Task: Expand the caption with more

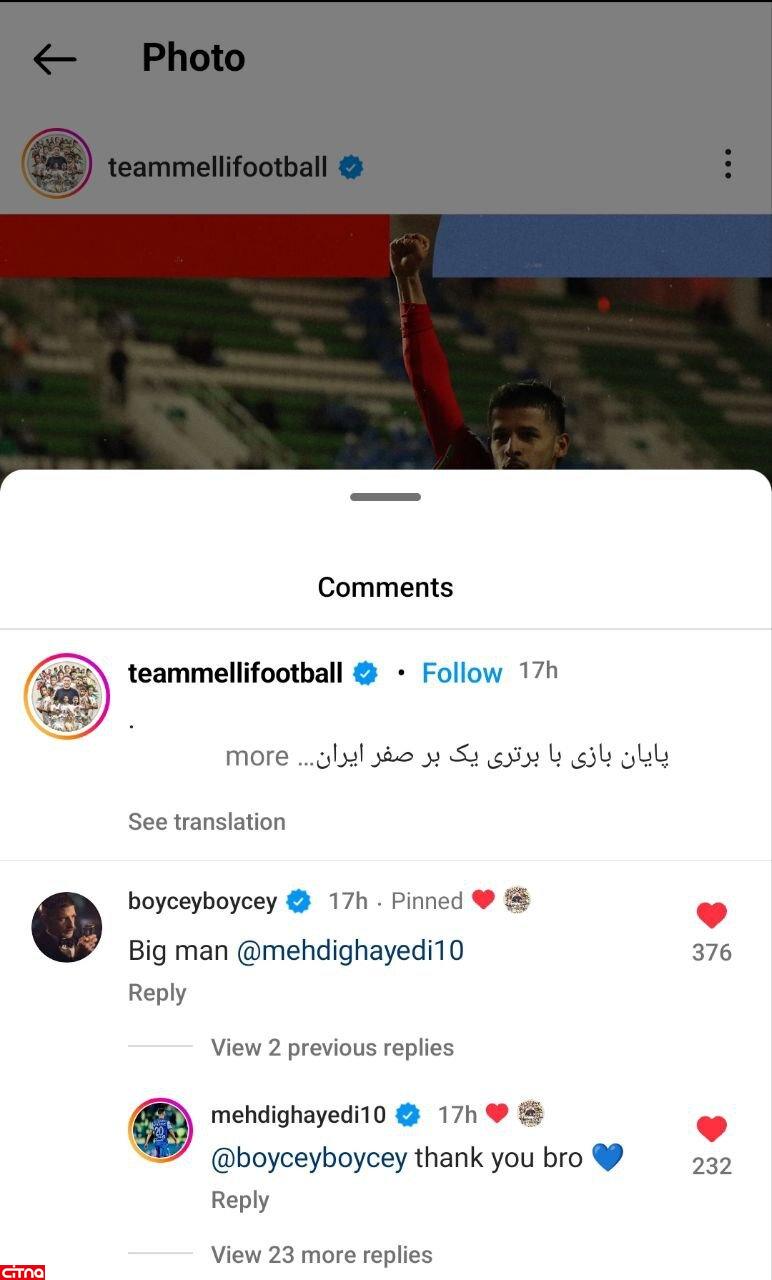Action: click(257, 756)
